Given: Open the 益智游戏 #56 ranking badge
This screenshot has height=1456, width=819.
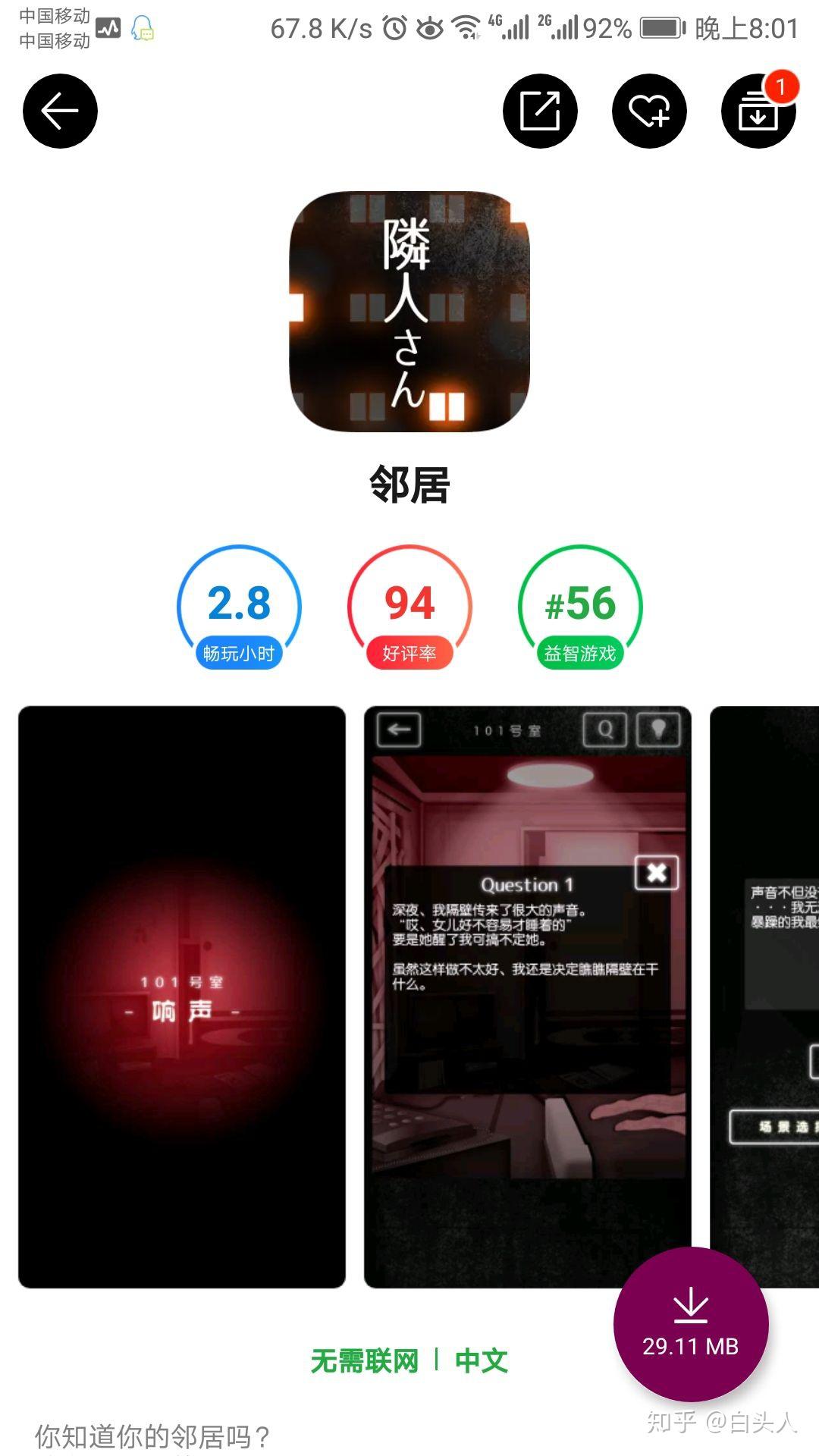Looking at the screenshot, I should point(580,607).
